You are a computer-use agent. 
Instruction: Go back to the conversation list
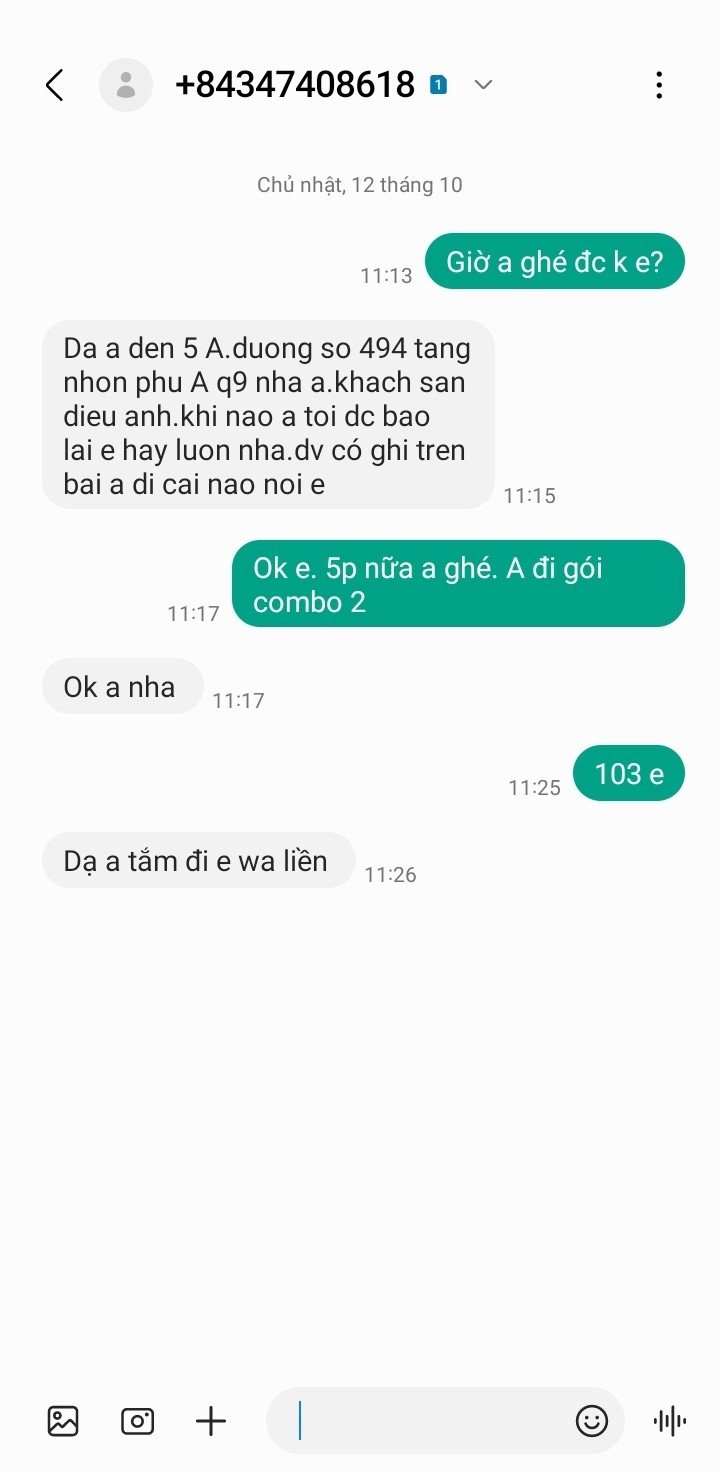[x=55, y=85]
